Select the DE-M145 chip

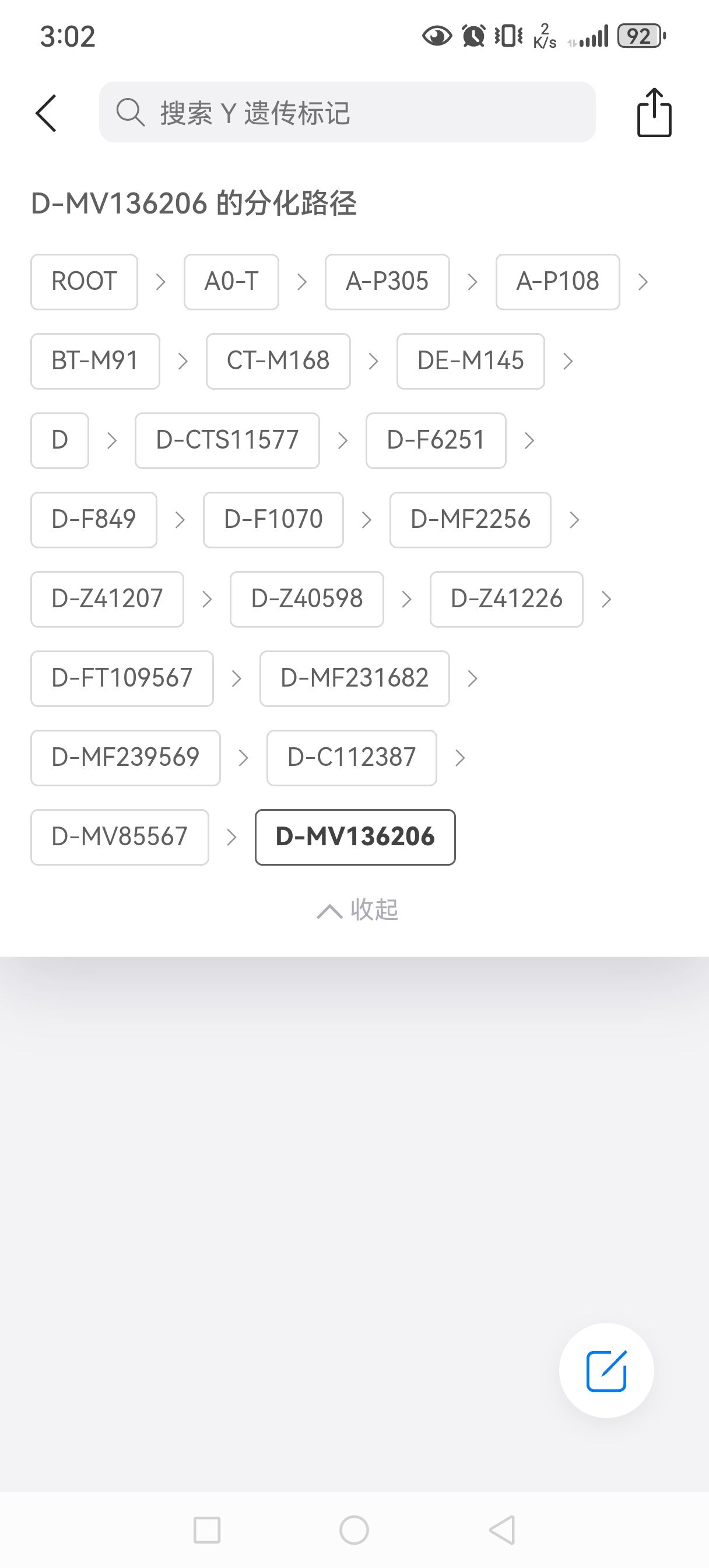click(x=471, y=361)
